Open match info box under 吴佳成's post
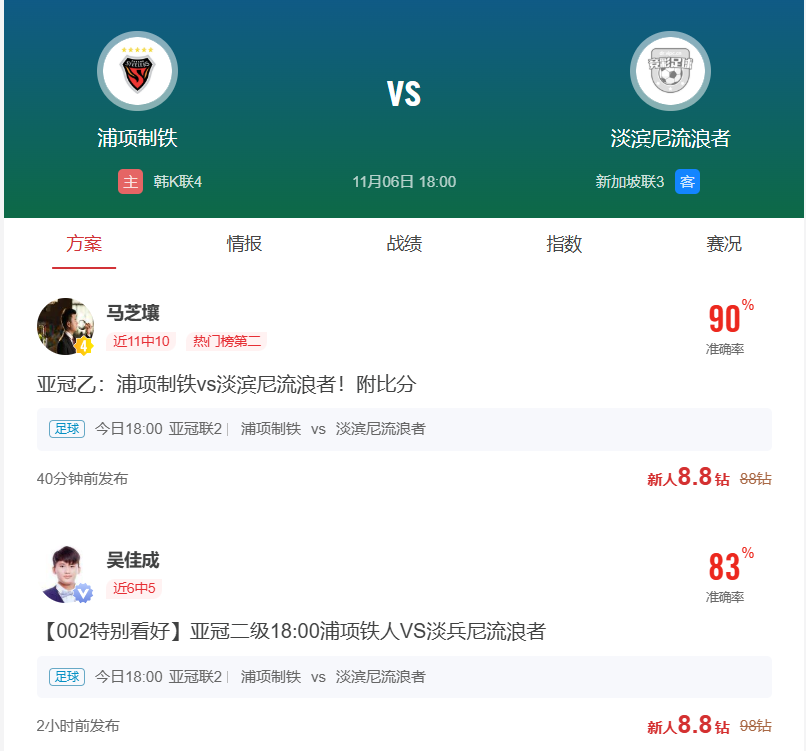The image size is (806, 751). 403,677
